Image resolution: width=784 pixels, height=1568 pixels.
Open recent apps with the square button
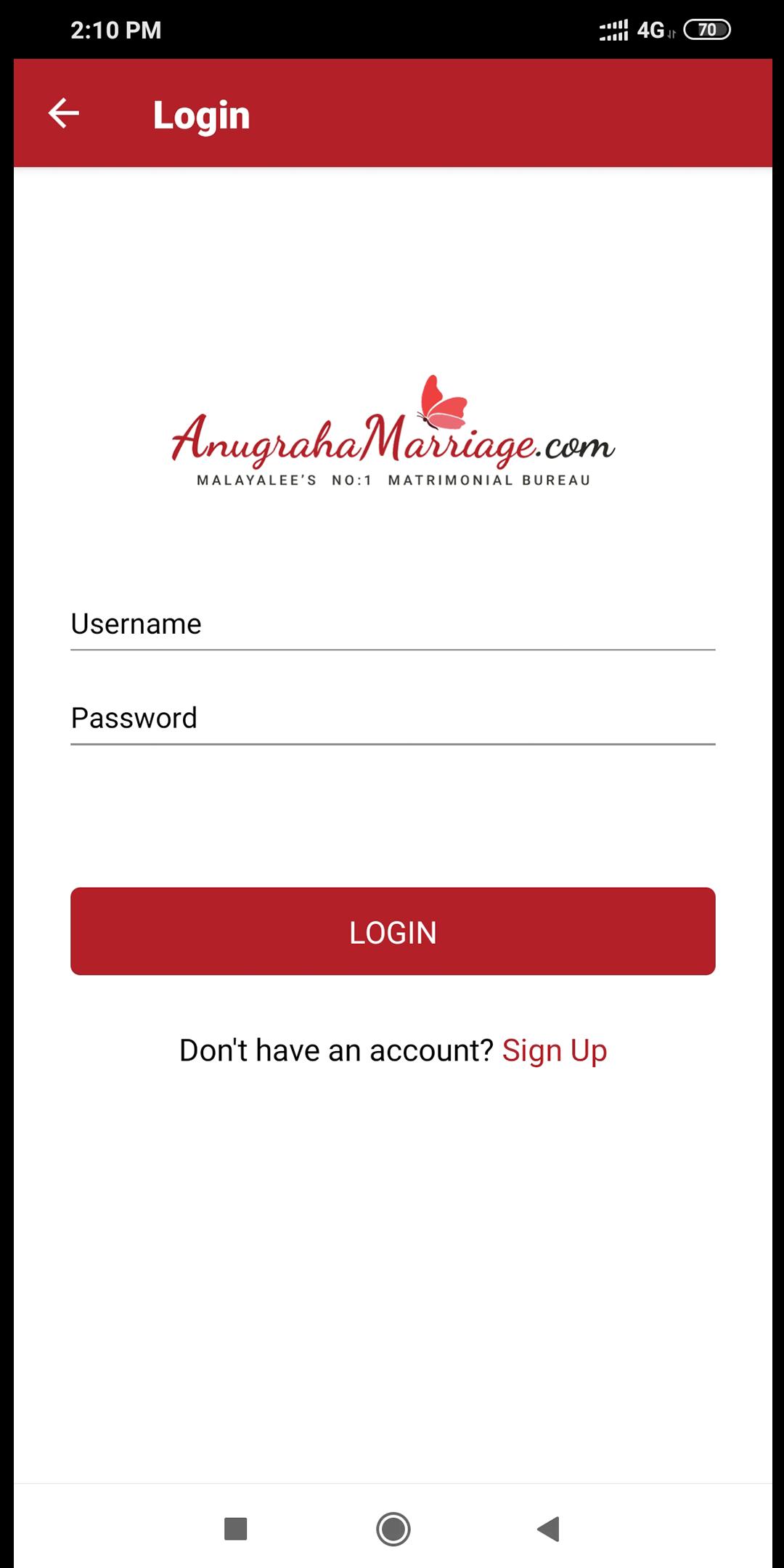pos(236,1529)
